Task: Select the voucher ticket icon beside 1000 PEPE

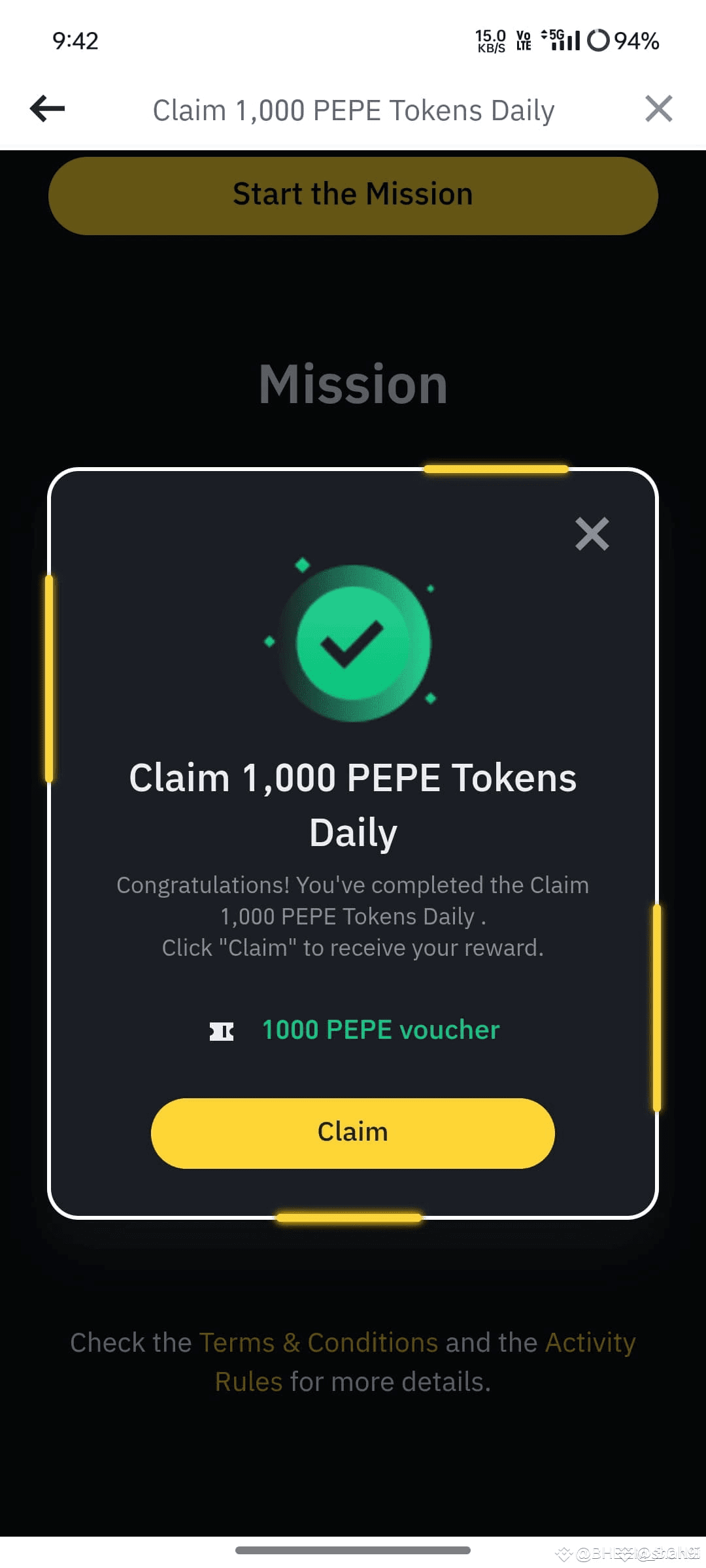Action: click(222, 1029)
